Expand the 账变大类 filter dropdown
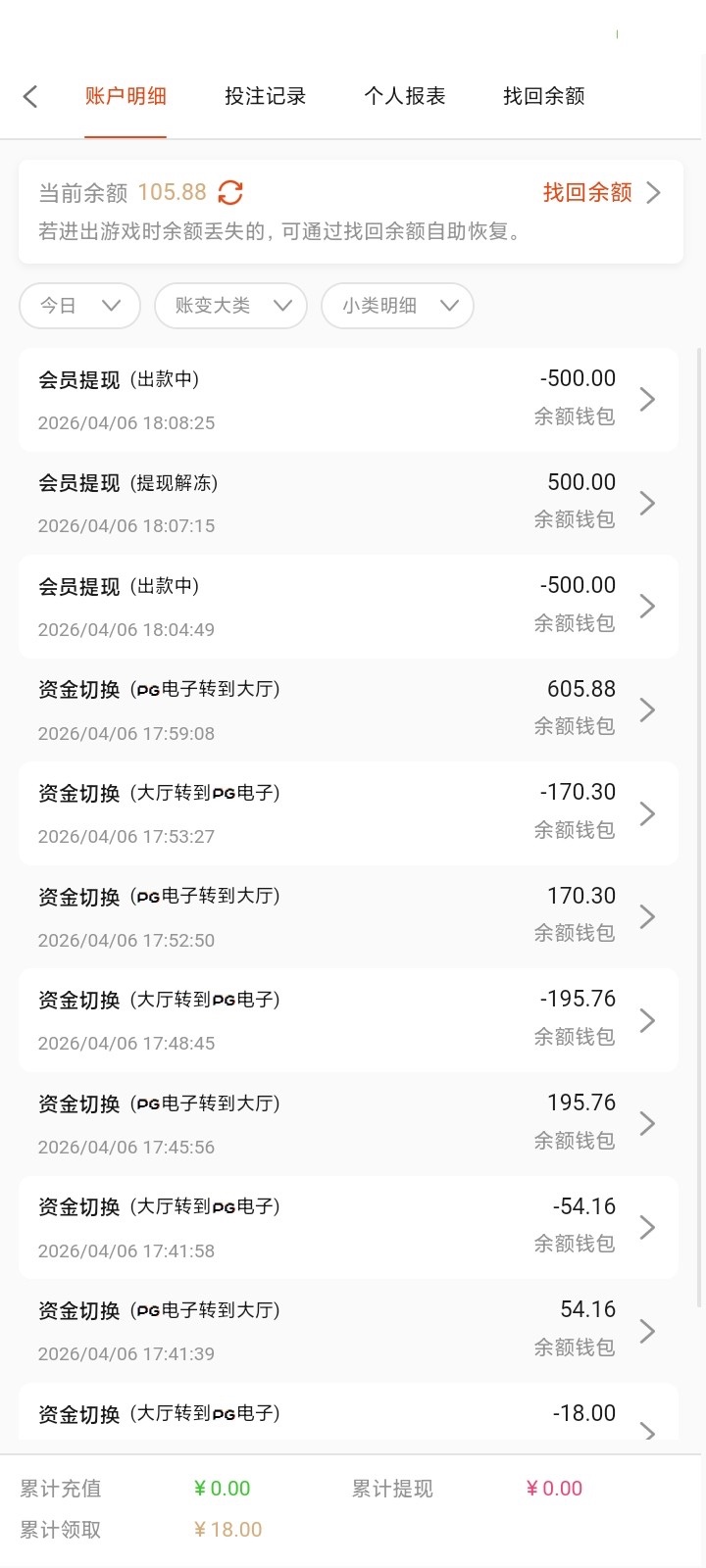706x1568 pixels. click(230, 306)
